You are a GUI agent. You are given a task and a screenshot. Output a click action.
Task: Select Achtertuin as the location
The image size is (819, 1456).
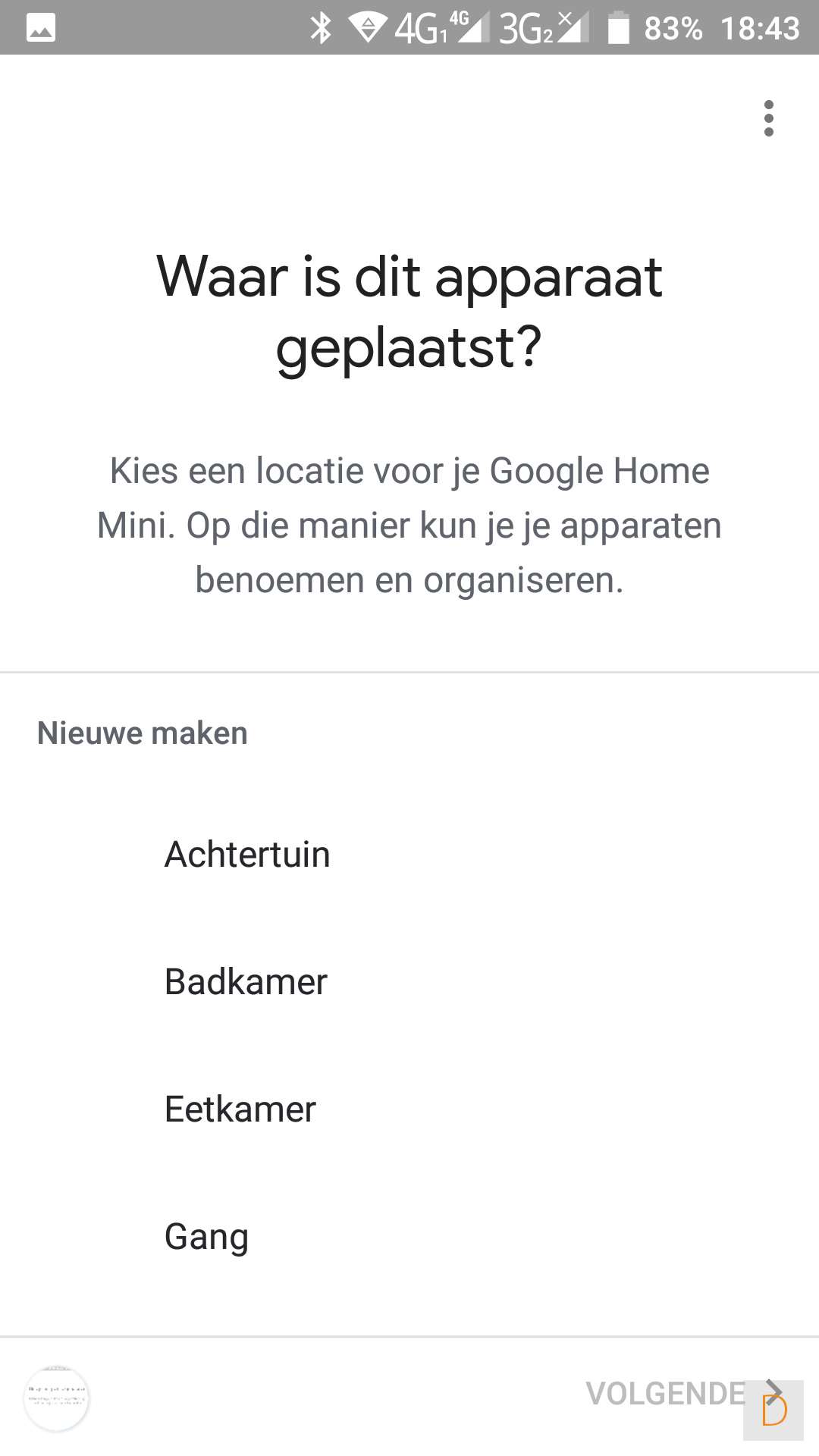click(247, 855)
